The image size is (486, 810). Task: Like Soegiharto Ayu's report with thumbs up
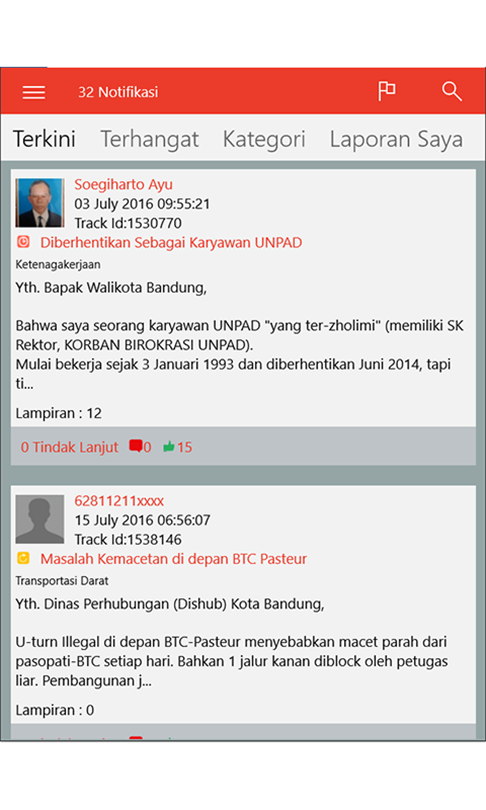(x=177, y=447)
